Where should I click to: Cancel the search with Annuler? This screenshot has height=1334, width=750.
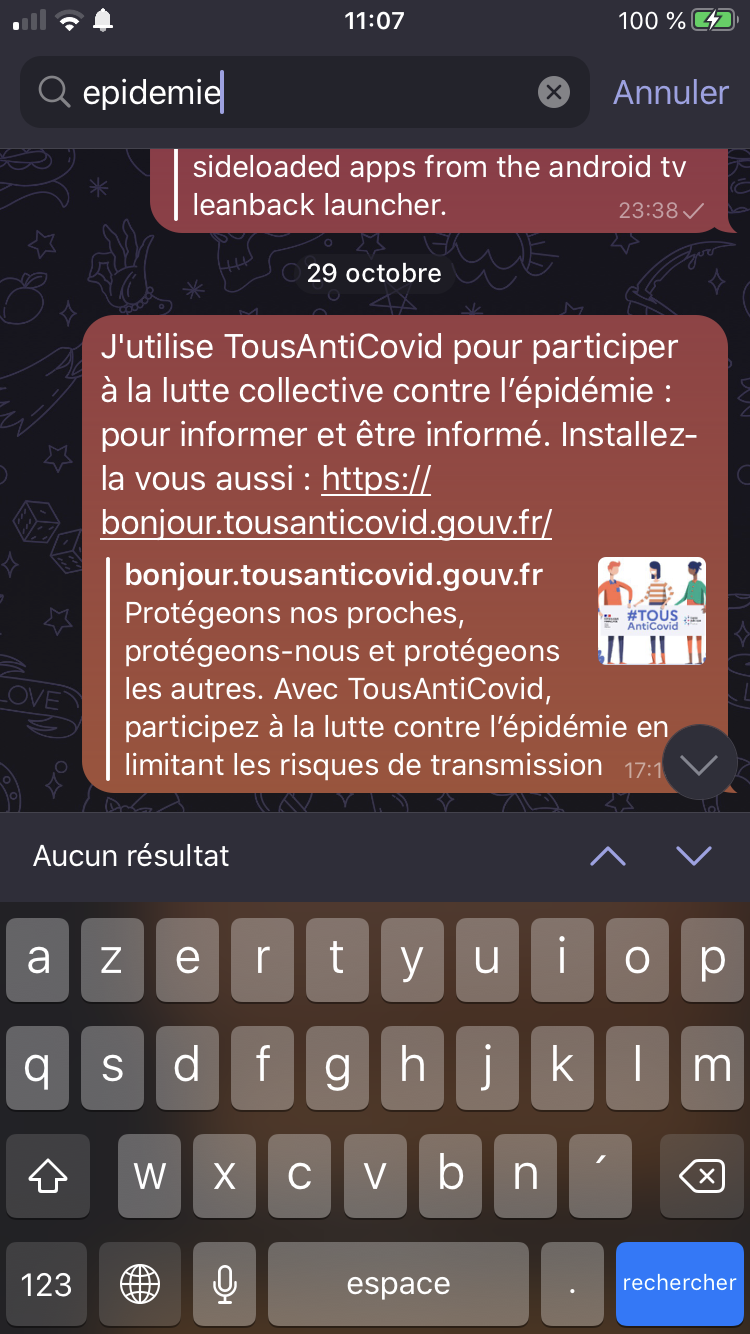(670, 93)
